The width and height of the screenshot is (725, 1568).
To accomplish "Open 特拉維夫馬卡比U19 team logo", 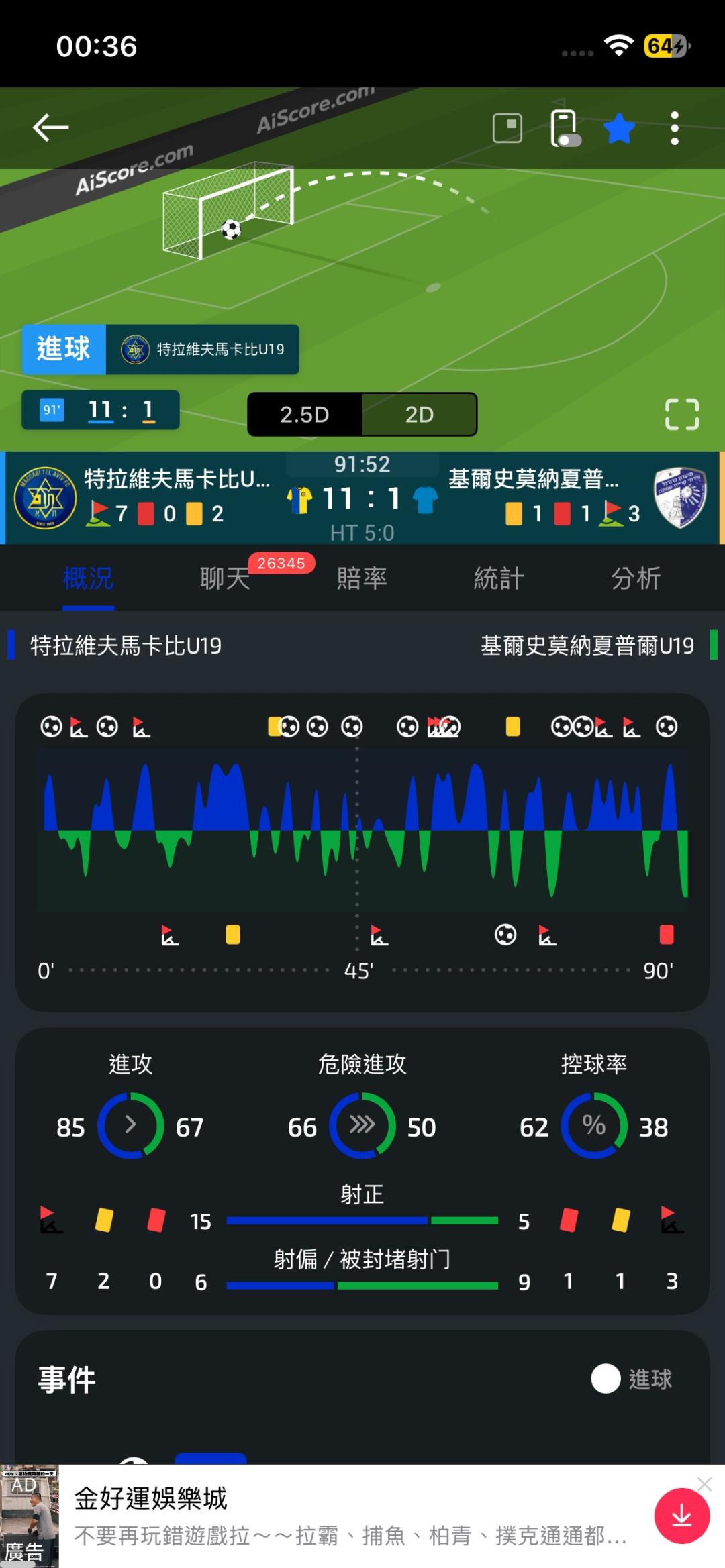I will tap(45, 498).
